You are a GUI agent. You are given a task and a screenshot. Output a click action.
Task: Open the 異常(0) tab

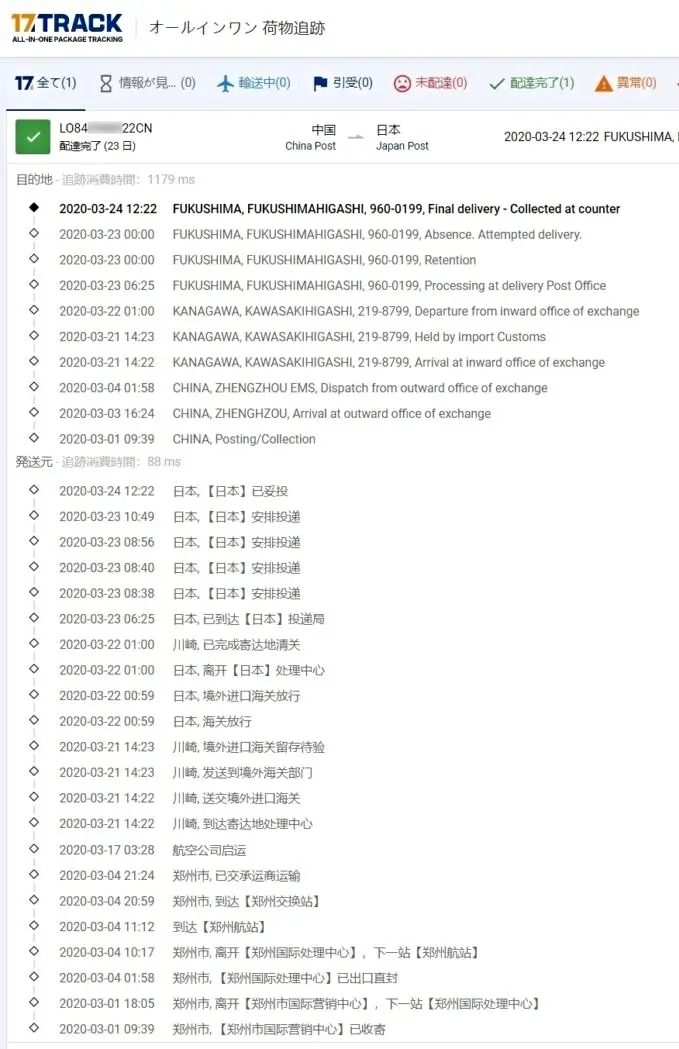626,83
